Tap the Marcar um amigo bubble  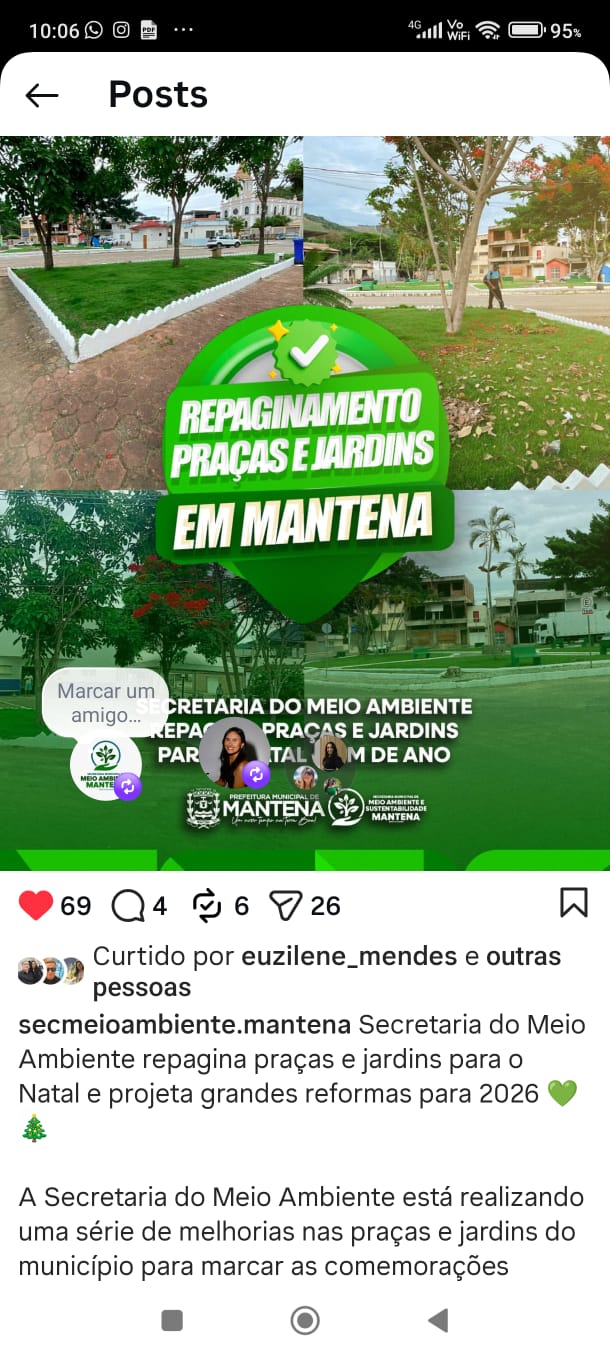coord(105,702)
